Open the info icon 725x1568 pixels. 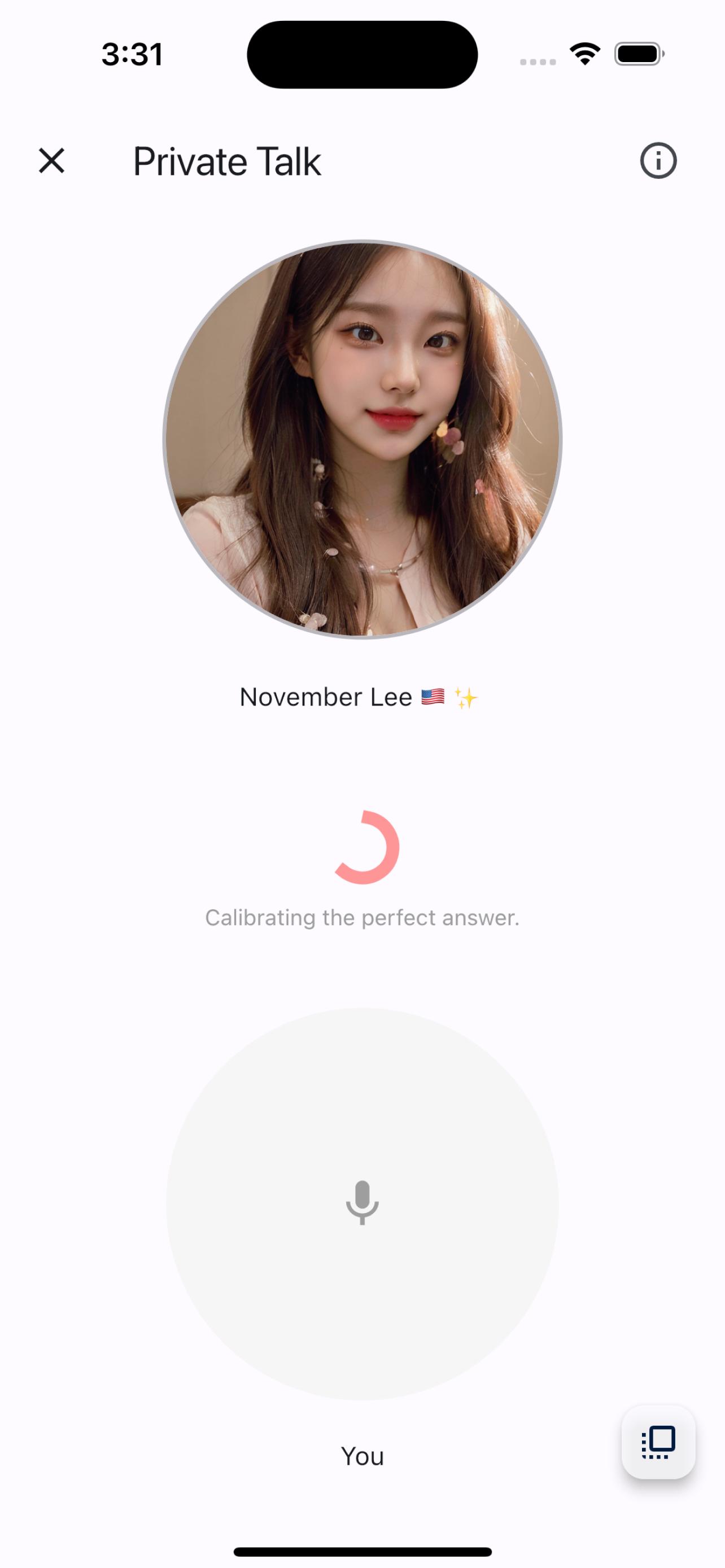click(658, 161)
